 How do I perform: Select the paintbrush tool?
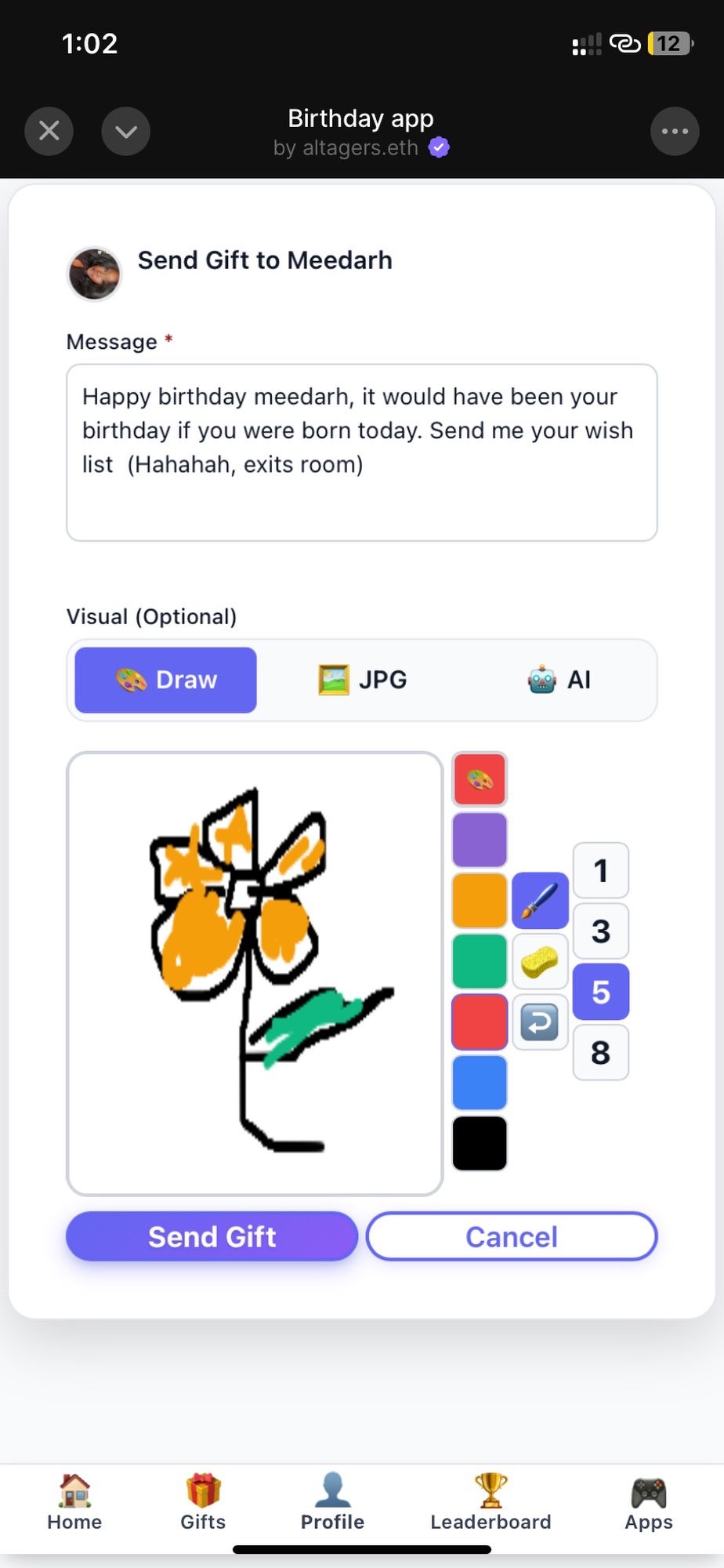coord(540,900)
